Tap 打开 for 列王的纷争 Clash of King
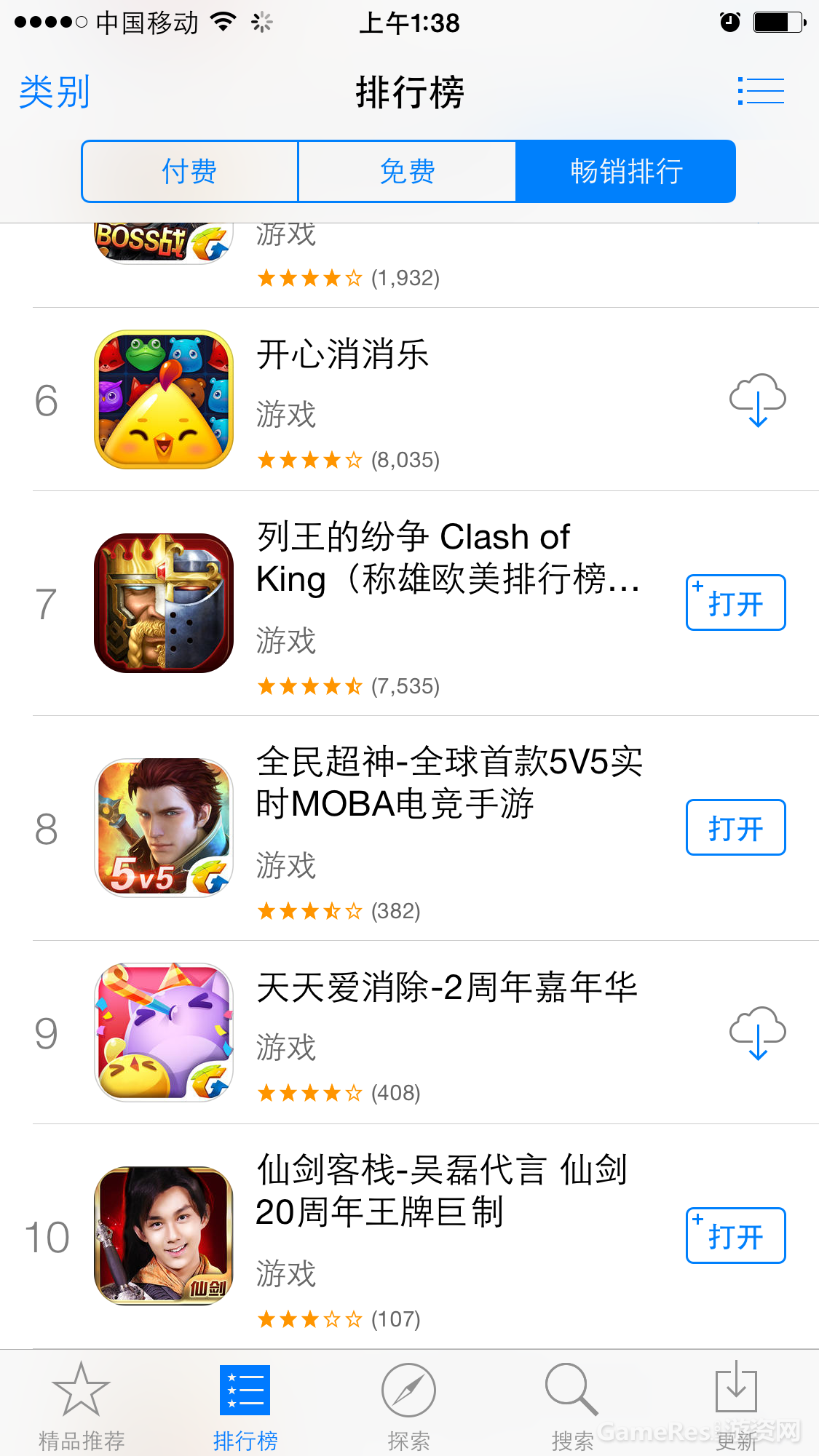 coord(735,602)
